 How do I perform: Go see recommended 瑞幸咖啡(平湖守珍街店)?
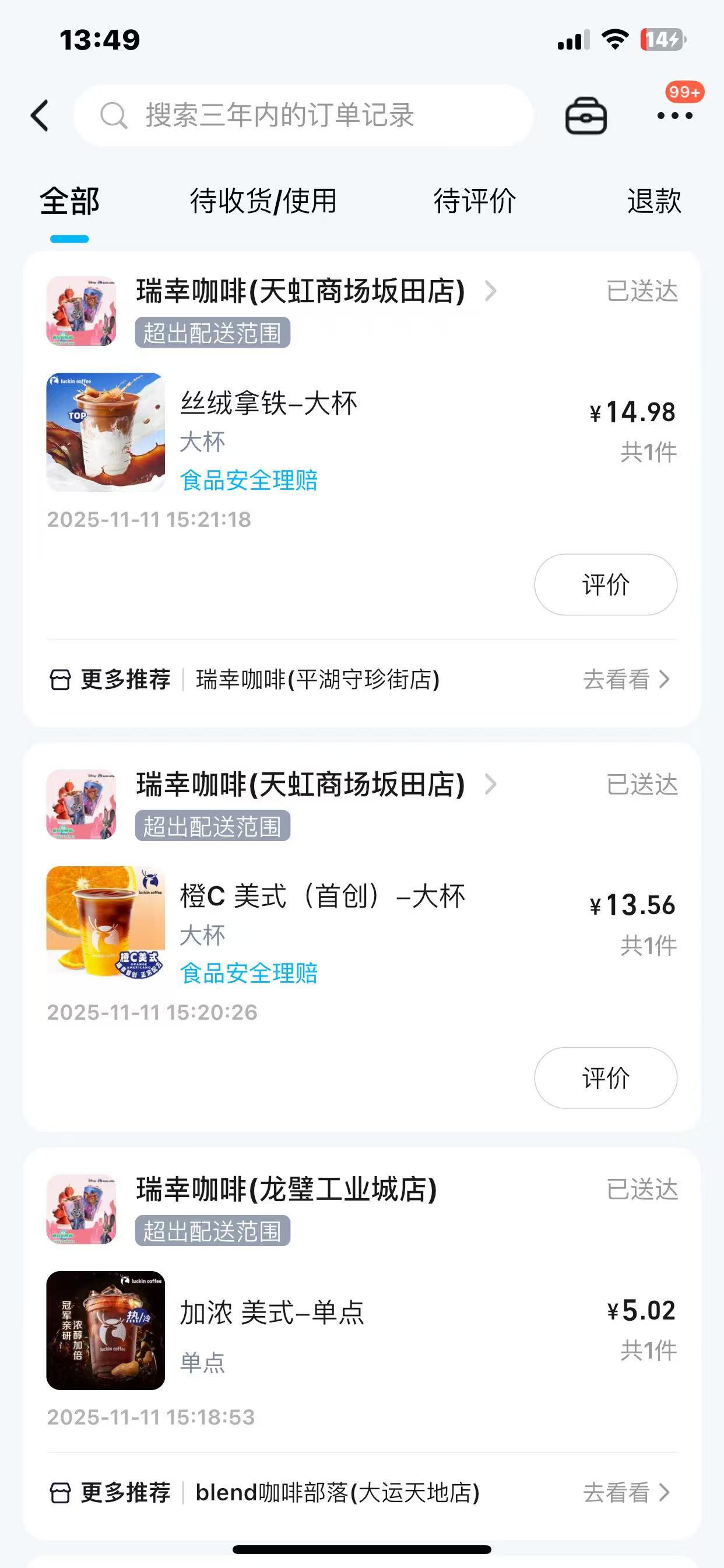pyautogui.click(x=625, y=680)
